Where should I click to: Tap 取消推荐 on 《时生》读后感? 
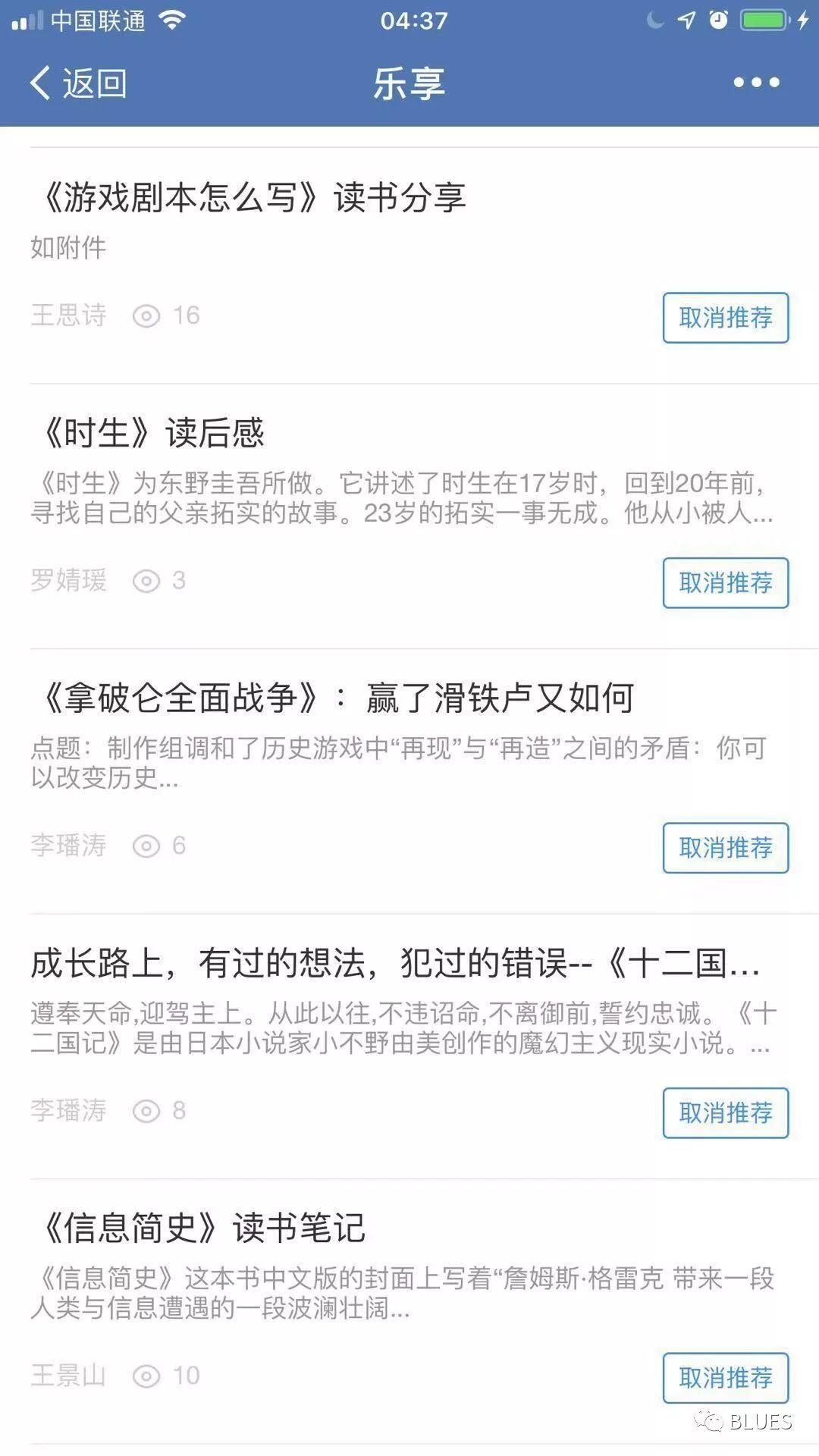pos(725,584)
